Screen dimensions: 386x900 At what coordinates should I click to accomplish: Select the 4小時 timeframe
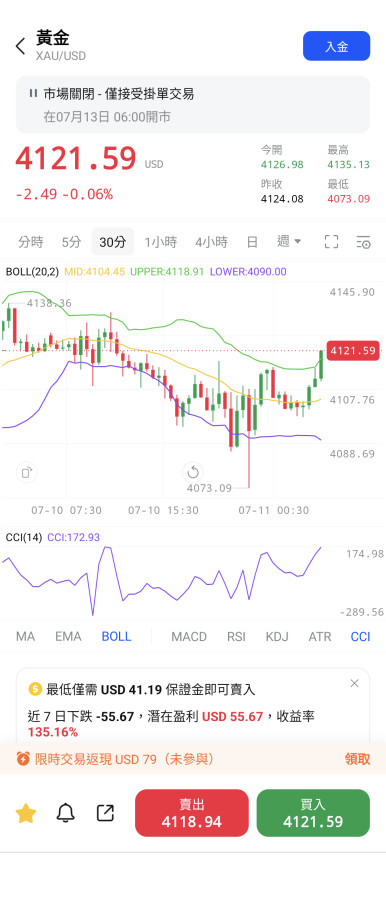[211, 242]
